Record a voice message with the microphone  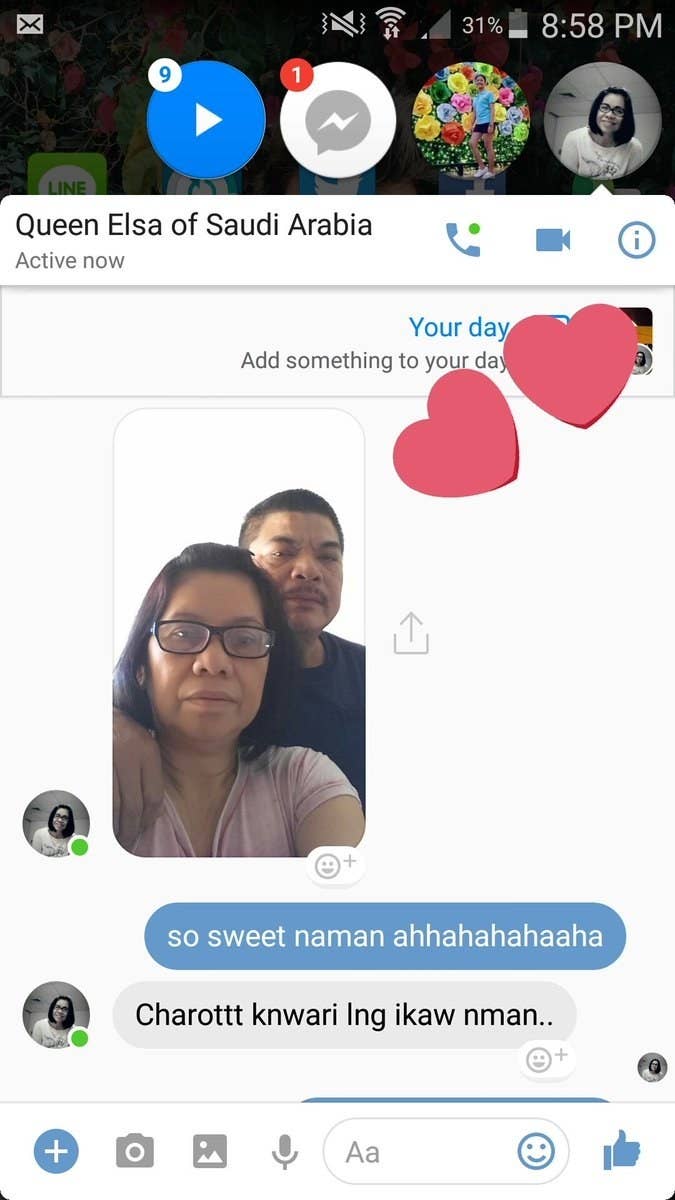285,1152
